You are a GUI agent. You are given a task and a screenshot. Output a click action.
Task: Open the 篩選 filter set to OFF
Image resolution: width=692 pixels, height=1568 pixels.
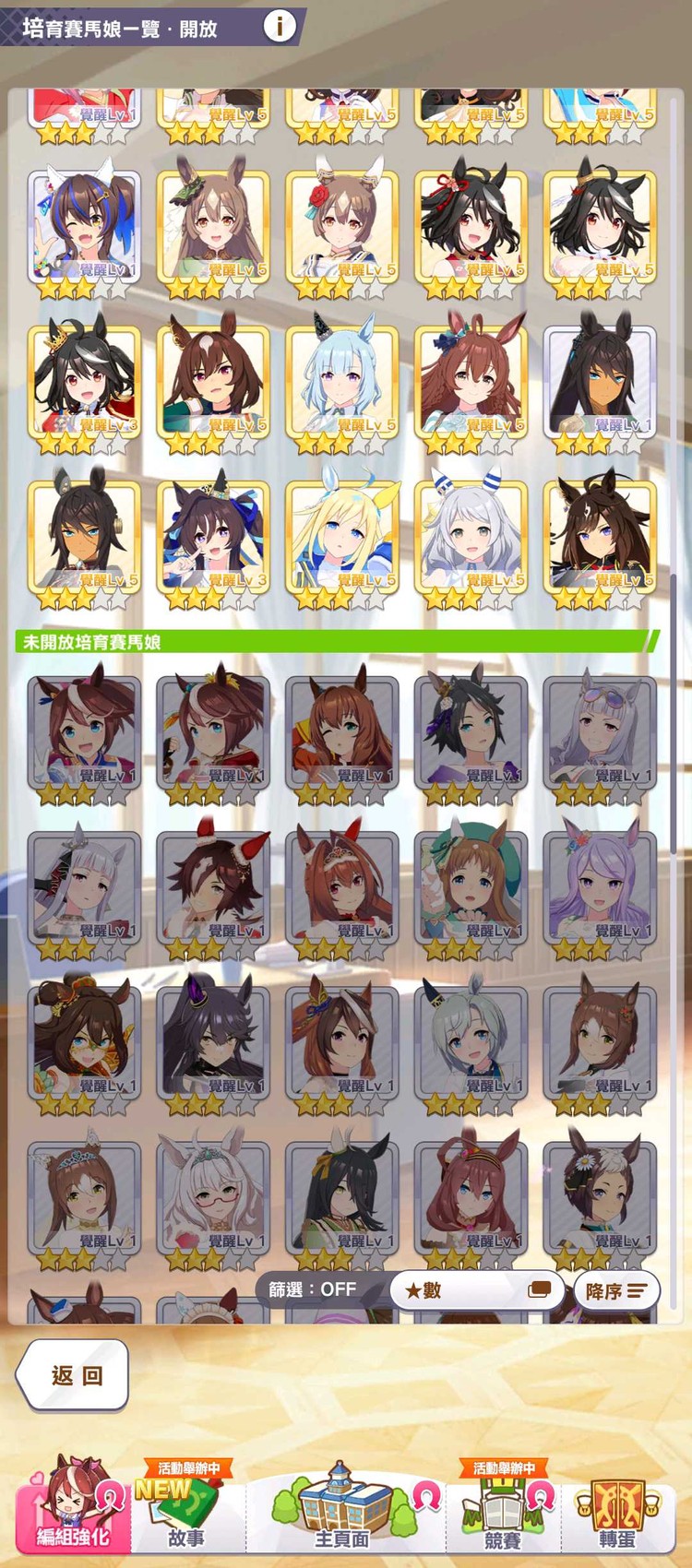(x=314, y=1289)
